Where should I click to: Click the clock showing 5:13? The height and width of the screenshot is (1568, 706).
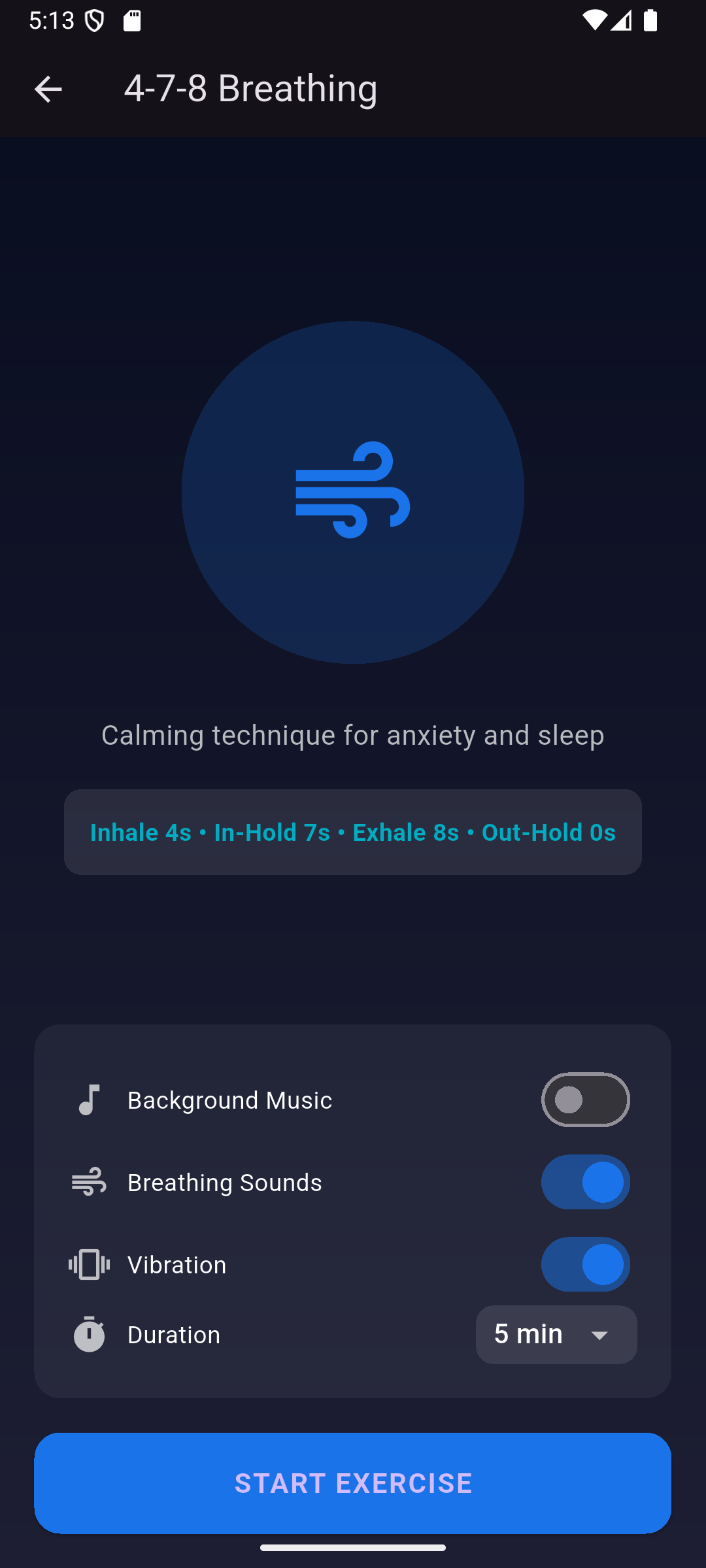pyautogui.click(x=52, y=21)
